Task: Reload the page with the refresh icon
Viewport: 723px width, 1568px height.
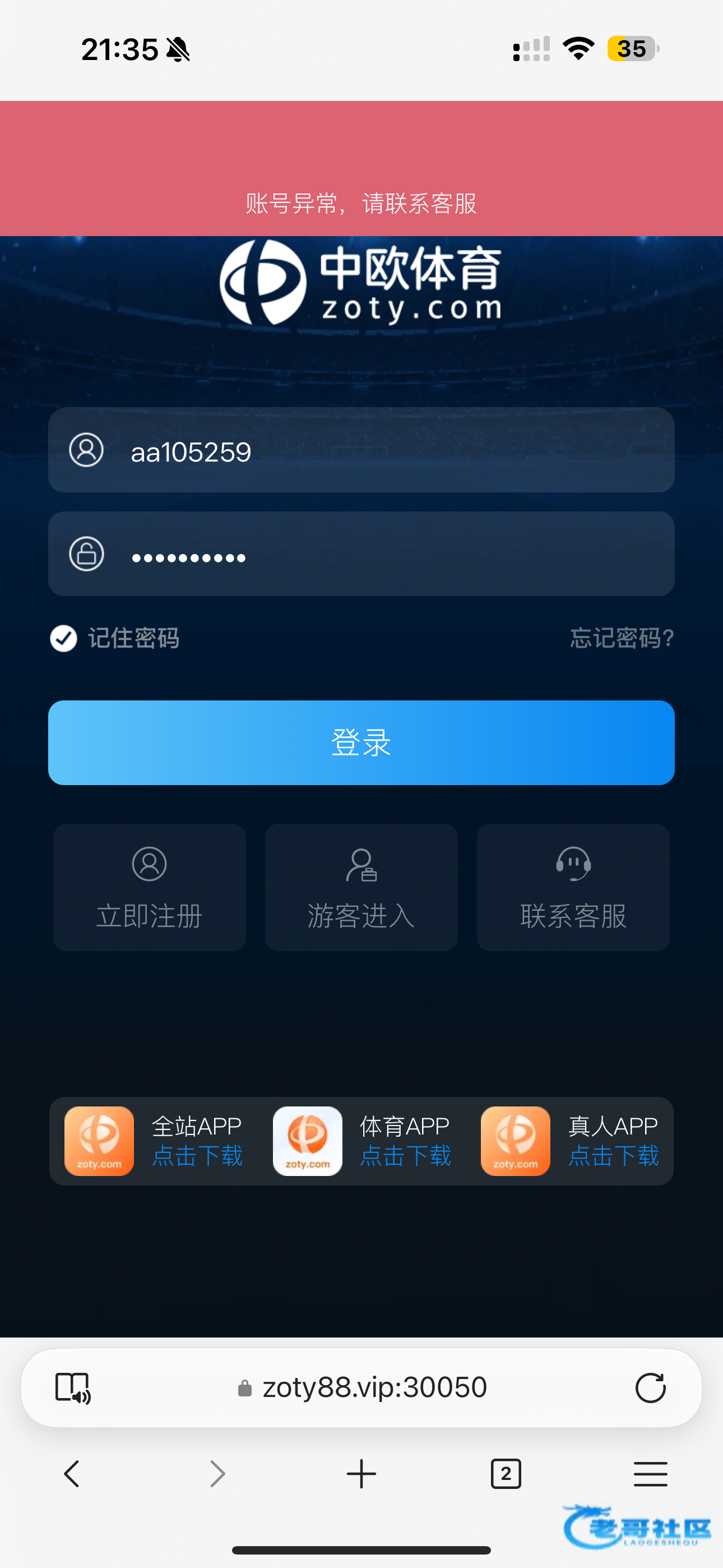Action: pyautogui.click(x=650, y=1389)
